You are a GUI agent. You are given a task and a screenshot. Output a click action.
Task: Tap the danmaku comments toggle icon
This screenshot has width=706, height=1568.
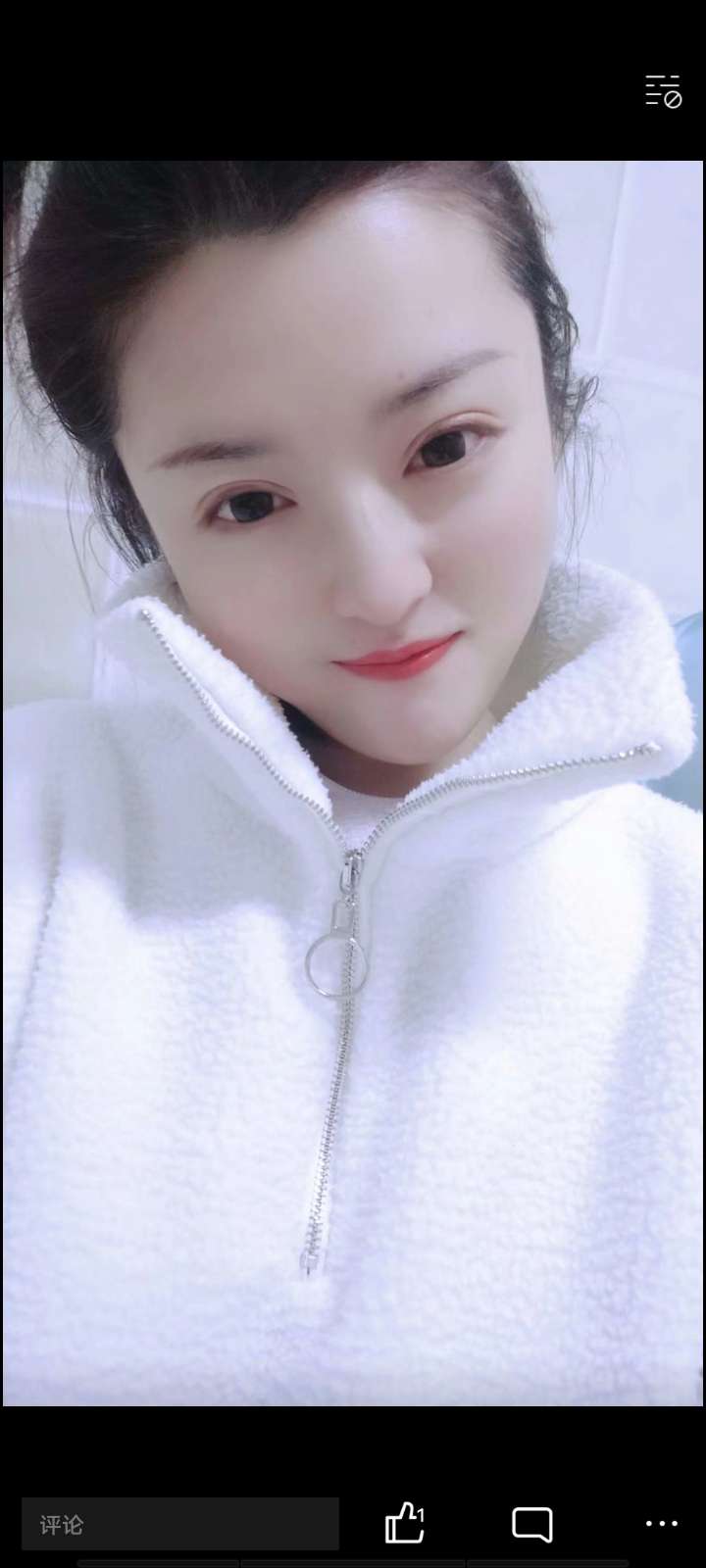tap(663, 91)
